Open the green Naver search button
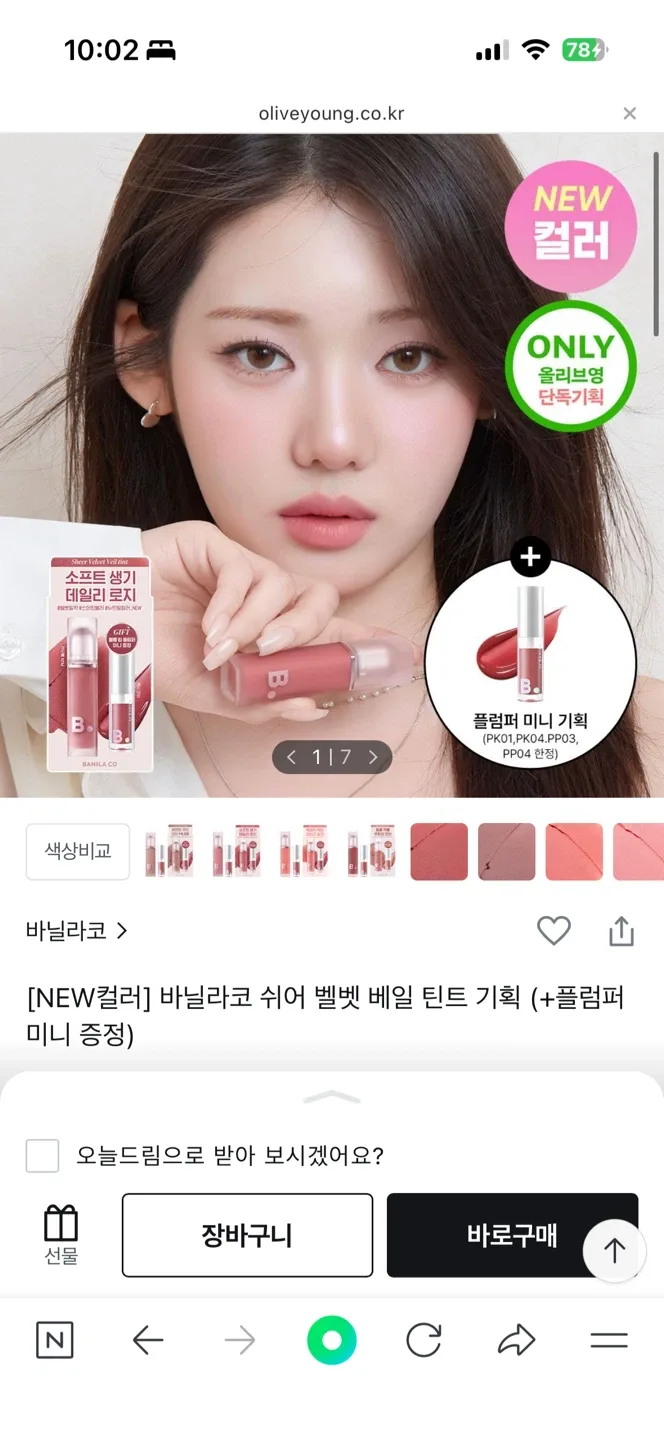Screen dimensions: 664x1440 331,1341
